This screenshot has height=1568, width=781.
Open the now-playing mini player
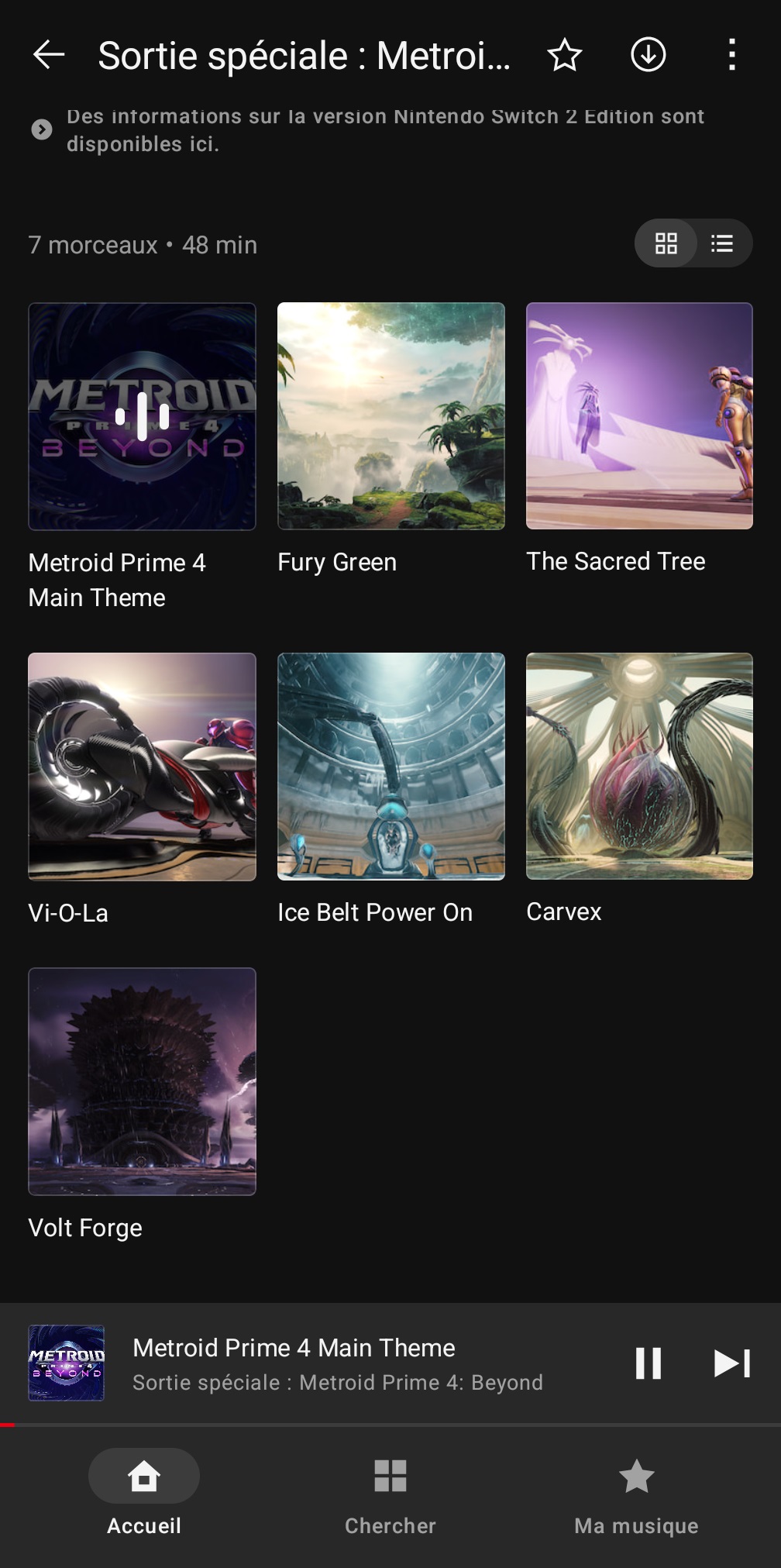coord(337,1363)
